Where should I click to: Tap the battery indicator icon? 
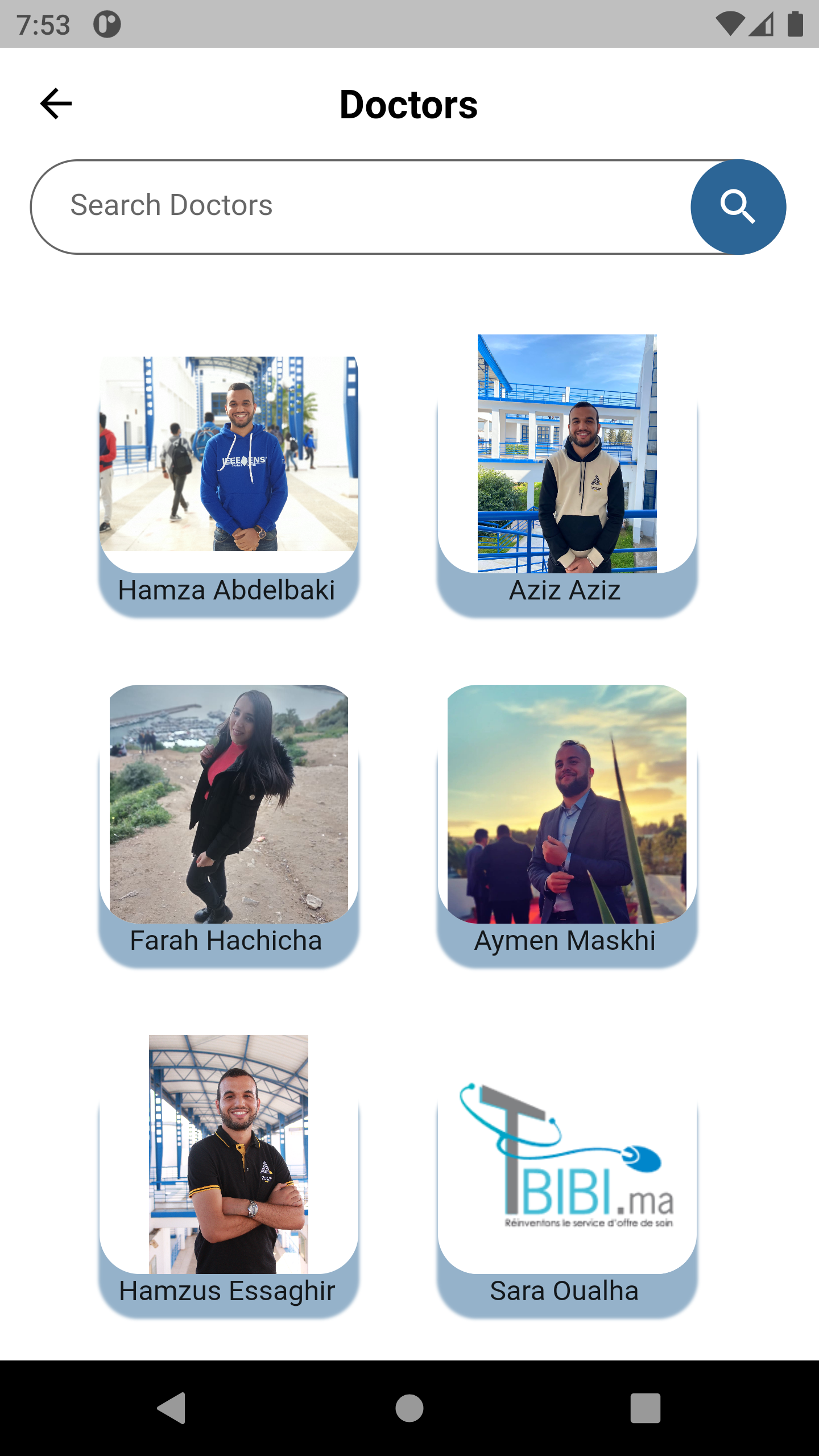pyautogui.click(x=794, y=23)
